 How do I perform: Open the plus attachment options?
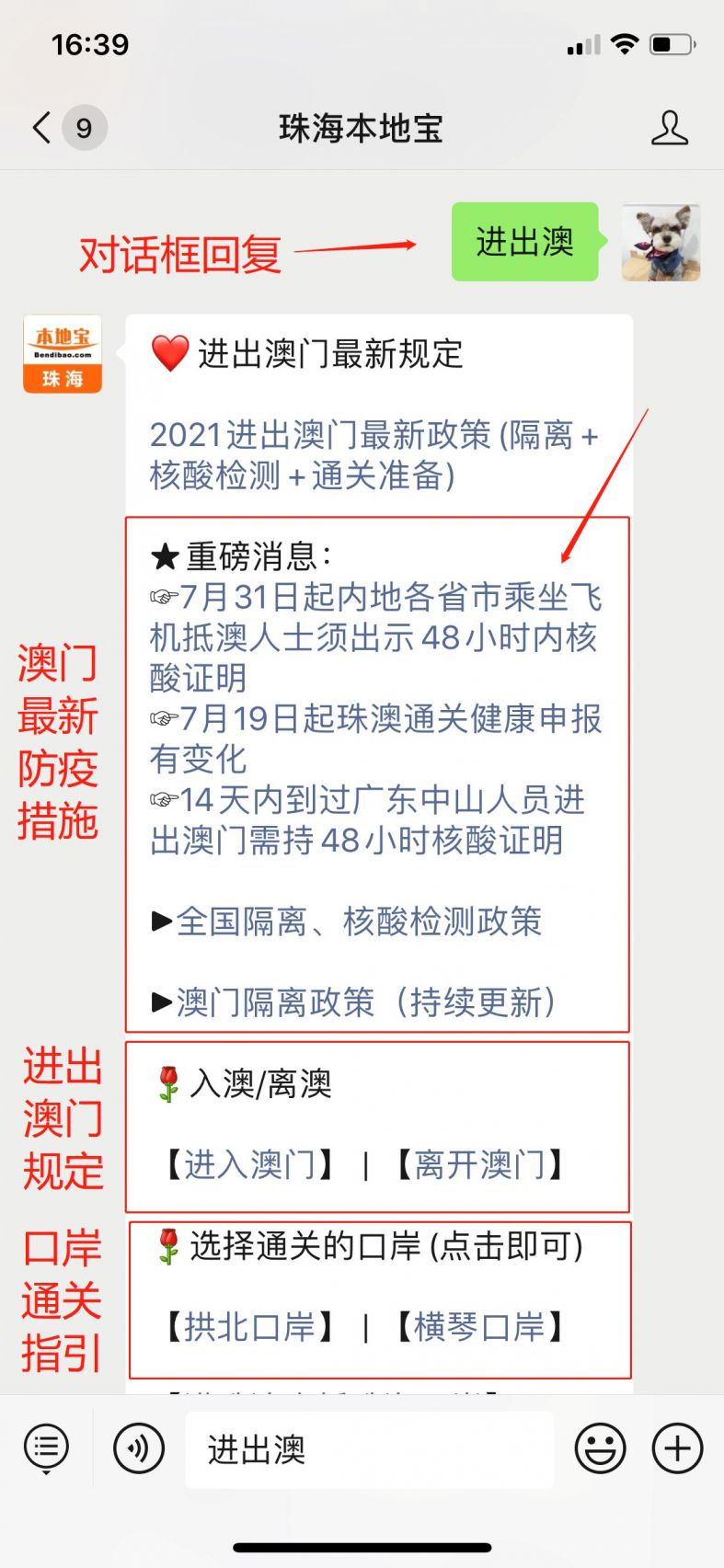tap(676, 1448)
